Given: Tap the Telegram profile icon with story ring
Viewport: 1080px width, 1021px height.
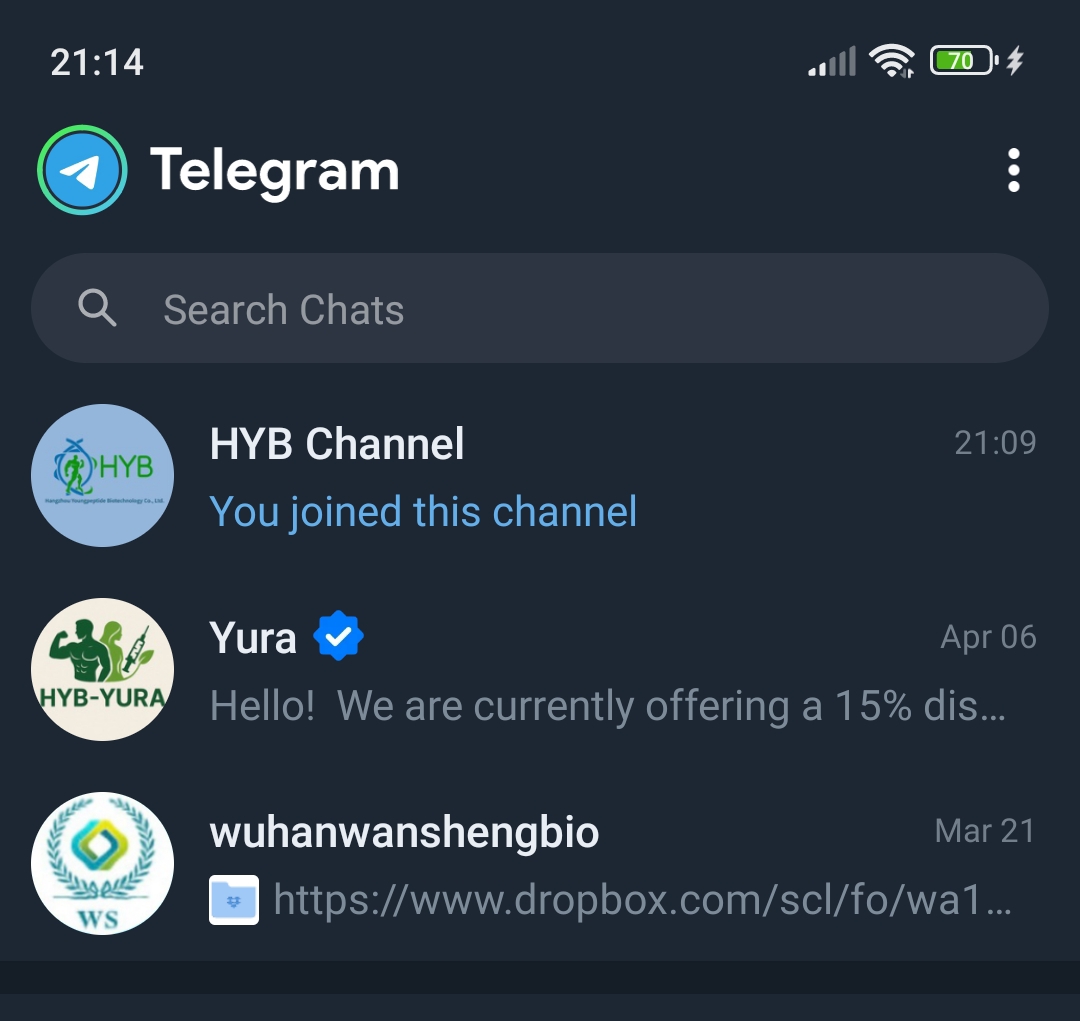Looking at the screenshot, I should (x=82, y=171).
